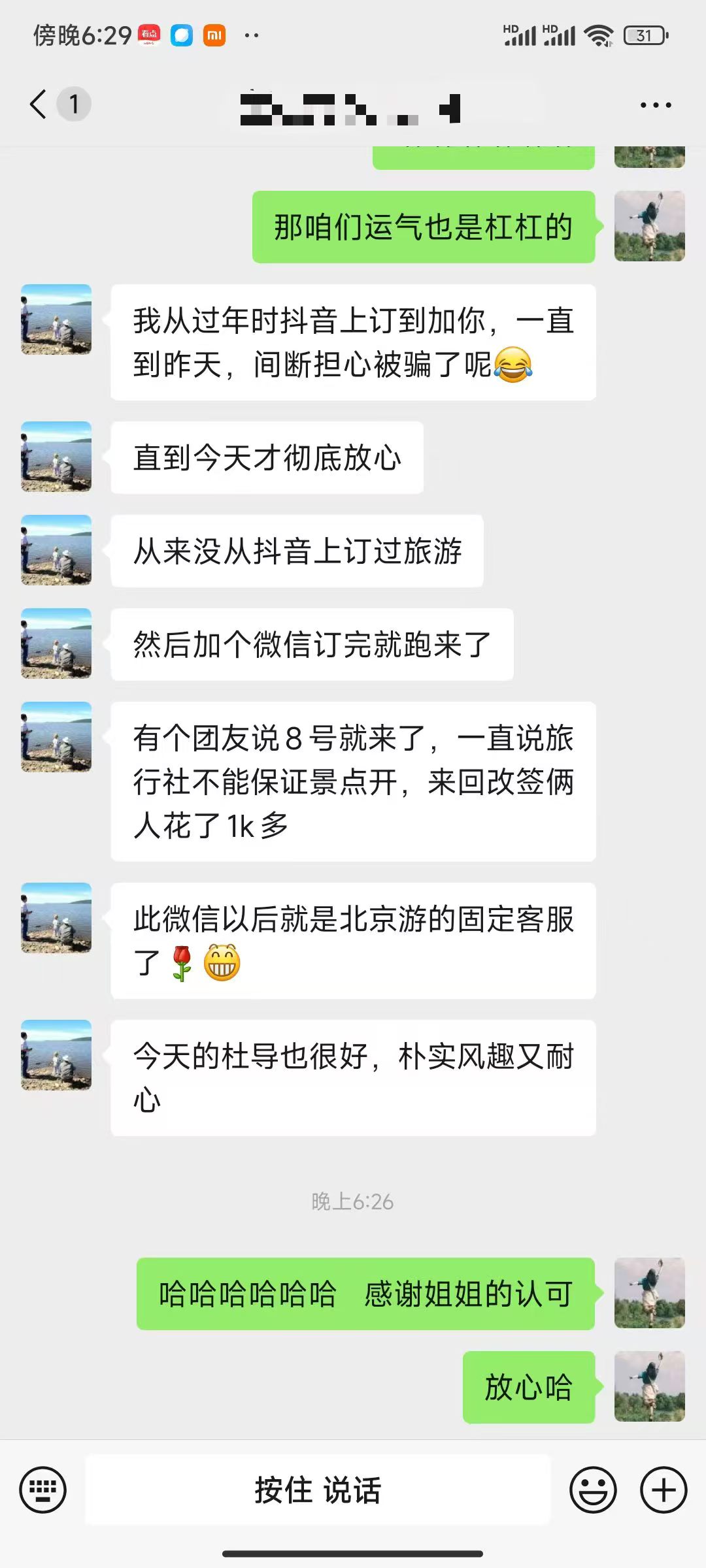
Task: Tap the 按住 说话 hold-to-talk button
Action: pyautogui.click(x=318, y=1490)
